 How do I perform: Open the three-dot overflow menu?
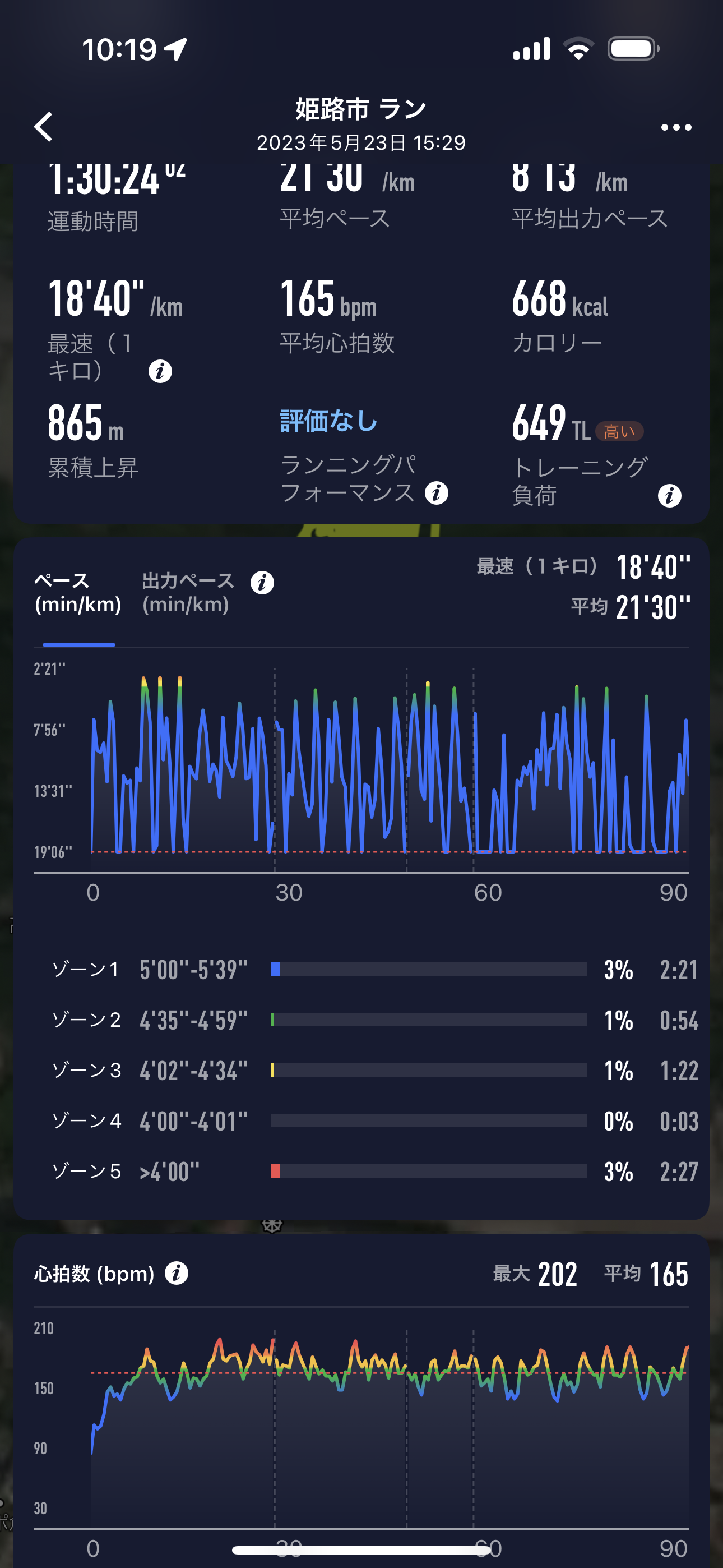tap(676, 127)
